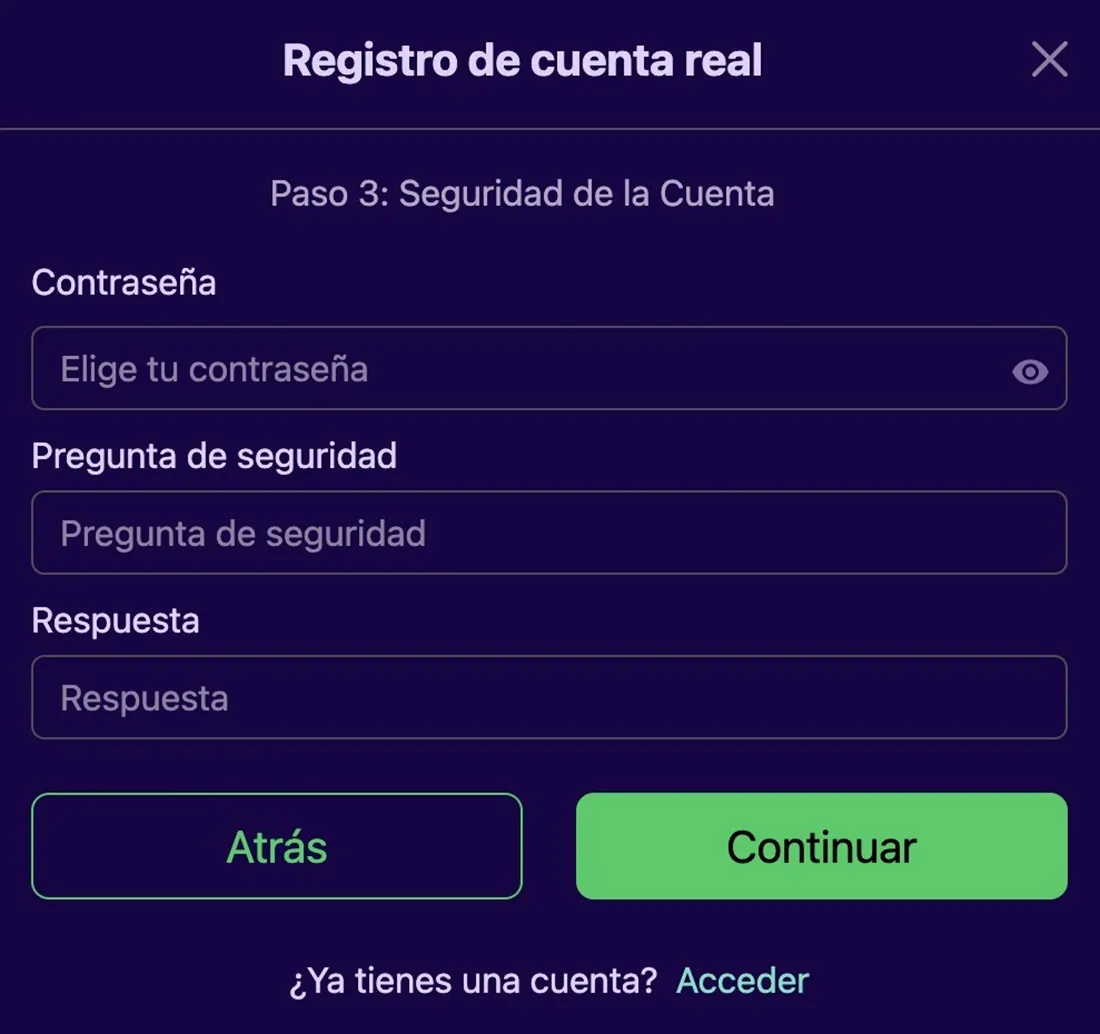Select the Respuesta answer field
Screen dimensions: 1100x1034
[548, 697]
